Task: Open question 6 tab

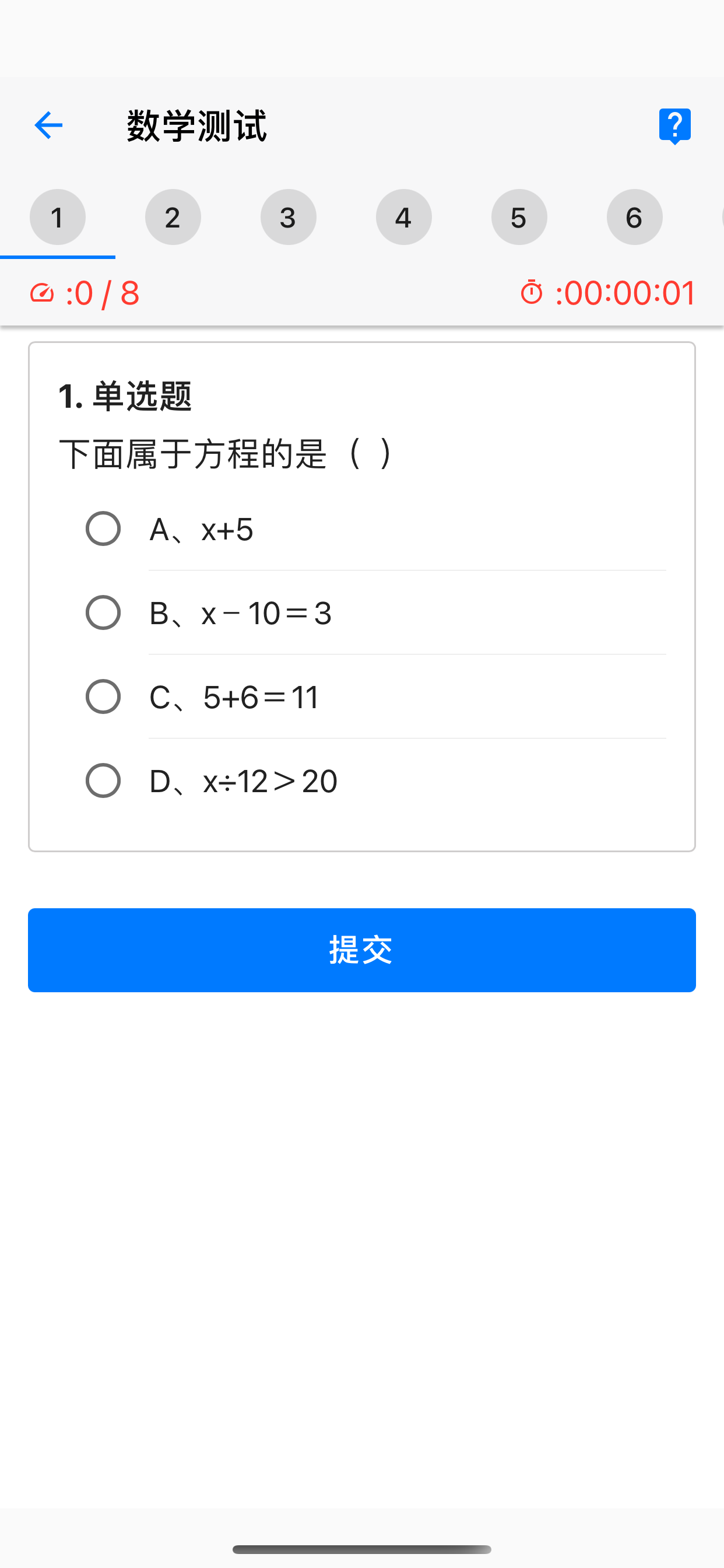Action: [x=635, y=218]
